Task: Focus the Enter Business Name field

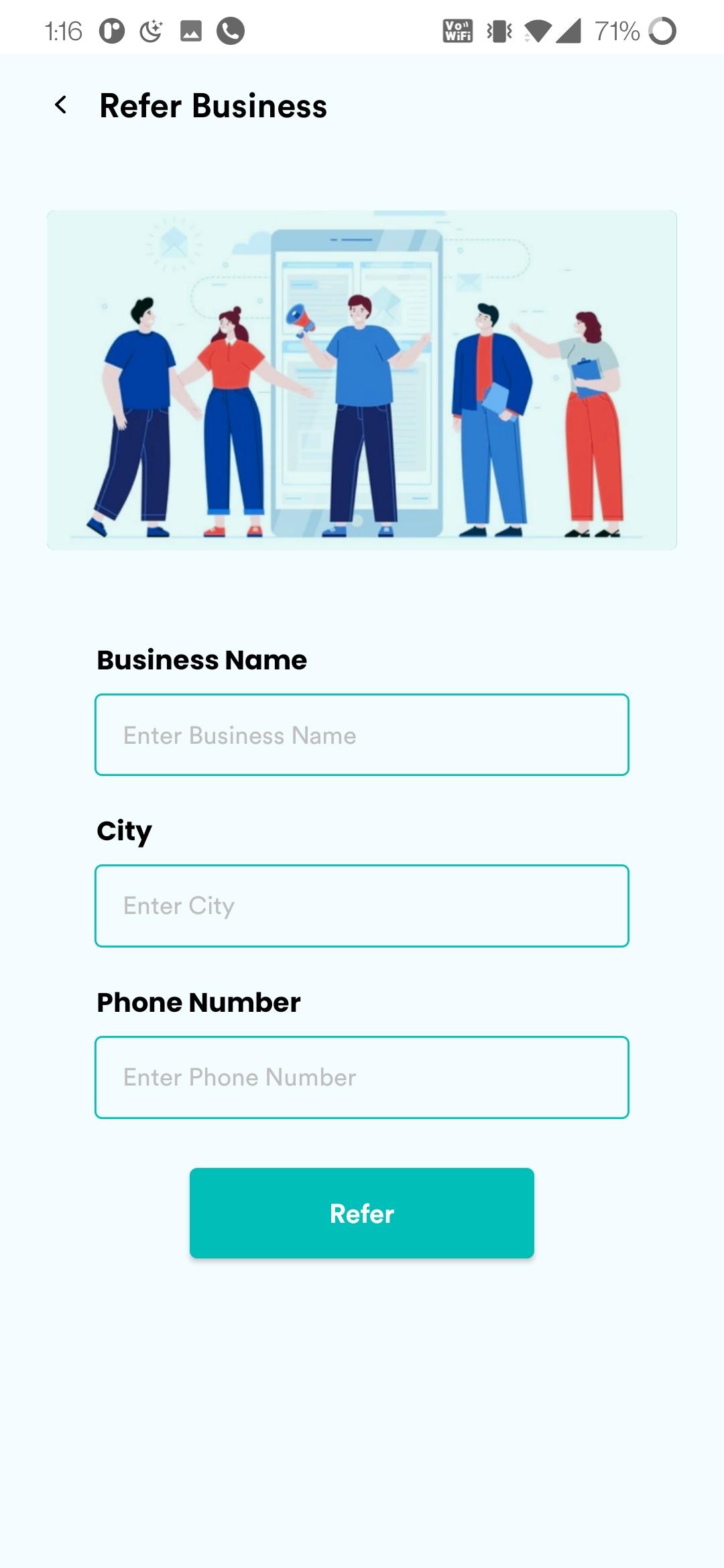Action: tap(362, 735)
